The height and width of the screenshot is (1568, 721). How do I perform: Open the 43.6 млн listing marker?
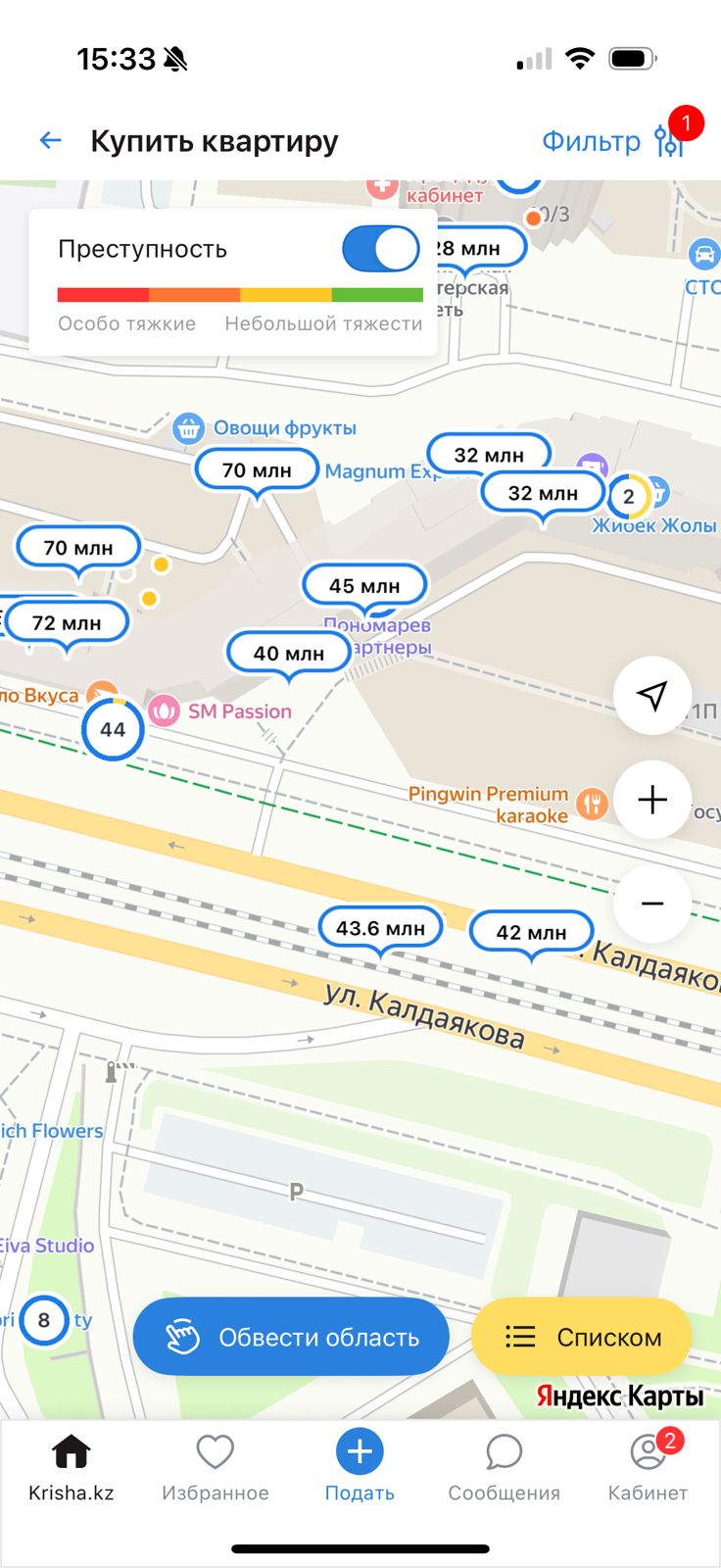point(381,929)
